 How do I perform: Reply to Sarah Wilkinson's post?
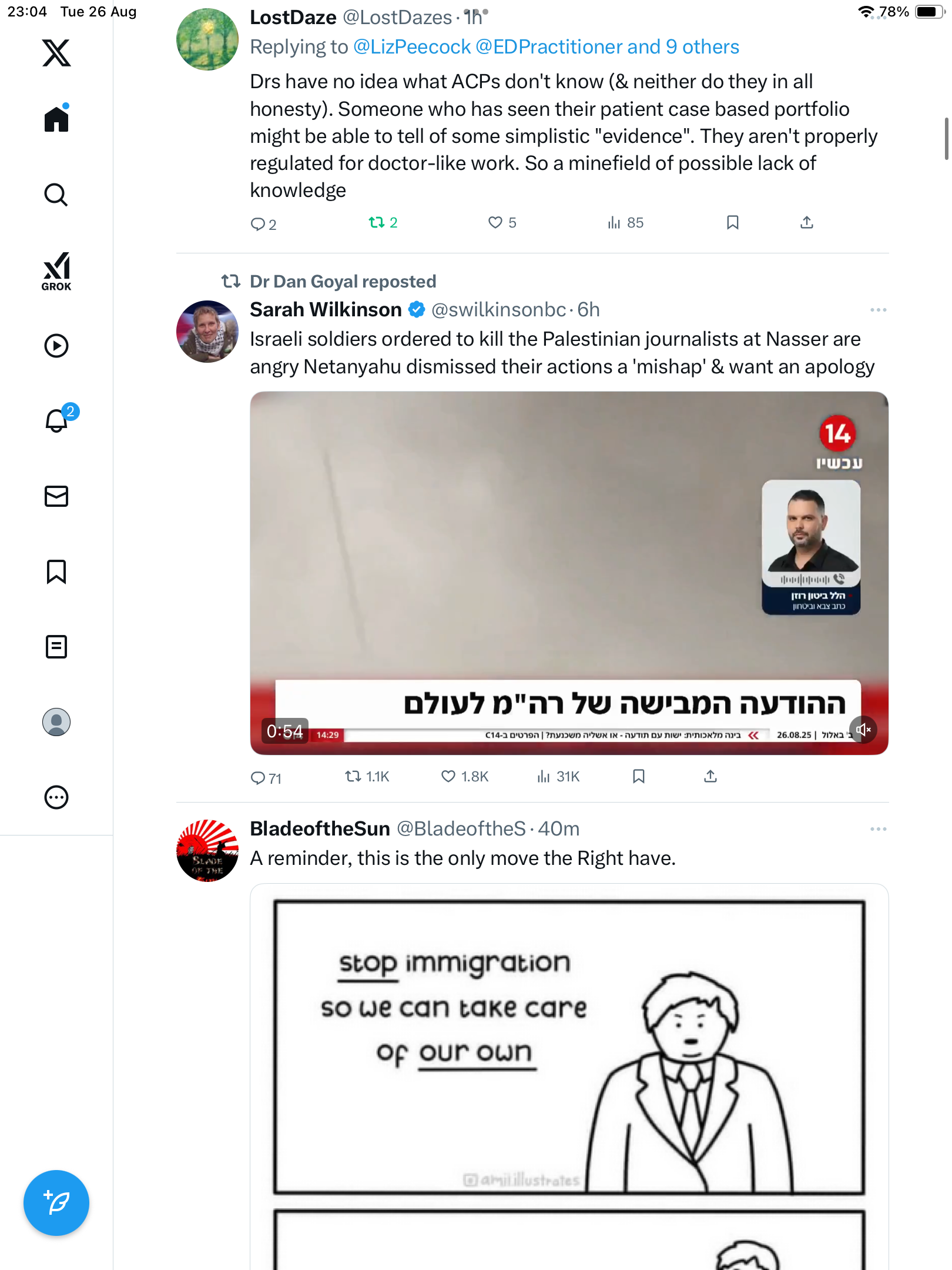(258, 778)
